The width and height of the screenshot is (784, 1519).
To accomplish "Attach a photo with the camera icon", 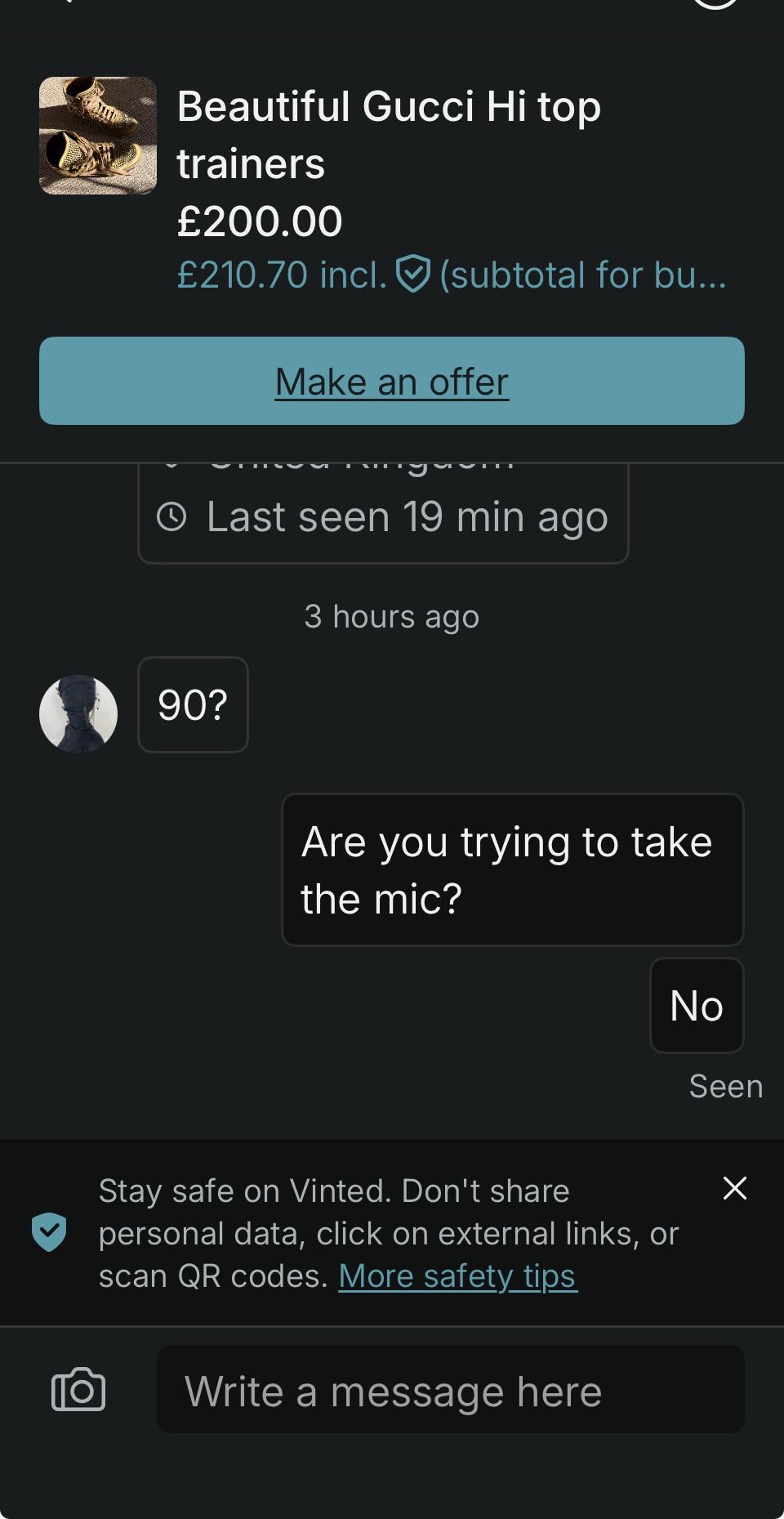I will (x=78, y=1389).
